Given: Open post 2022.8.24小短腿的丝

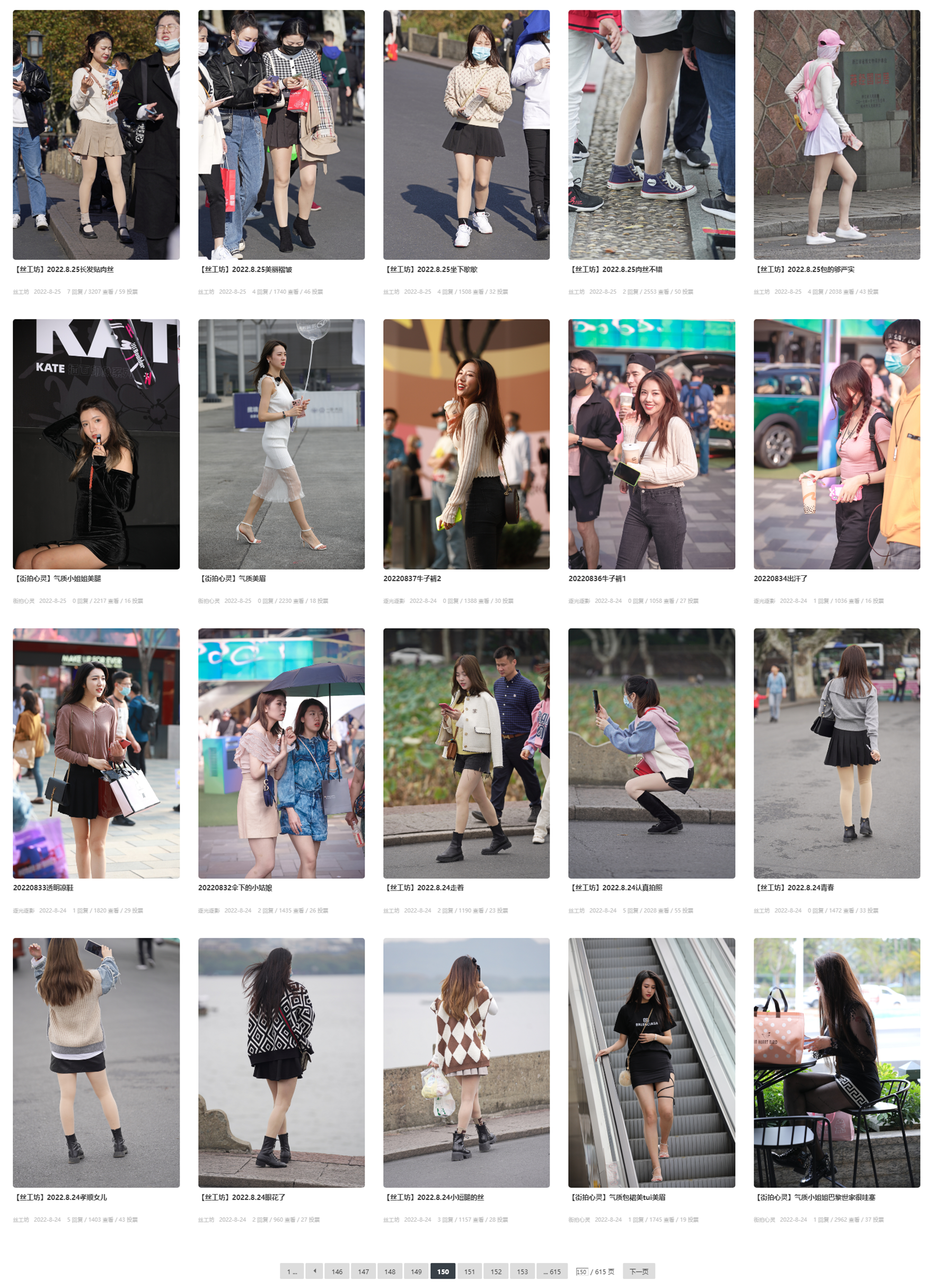Looking at the screenshot, I should (x=433, y=1197).
